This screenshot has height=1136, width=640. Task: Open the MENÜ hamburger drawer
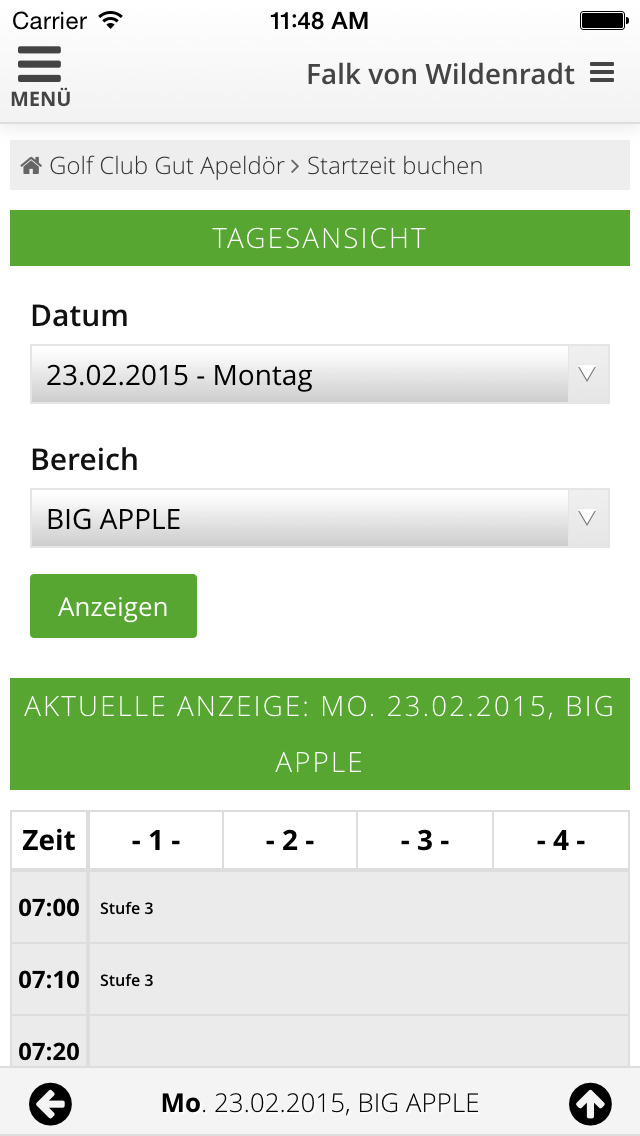[x=40, y=76]
